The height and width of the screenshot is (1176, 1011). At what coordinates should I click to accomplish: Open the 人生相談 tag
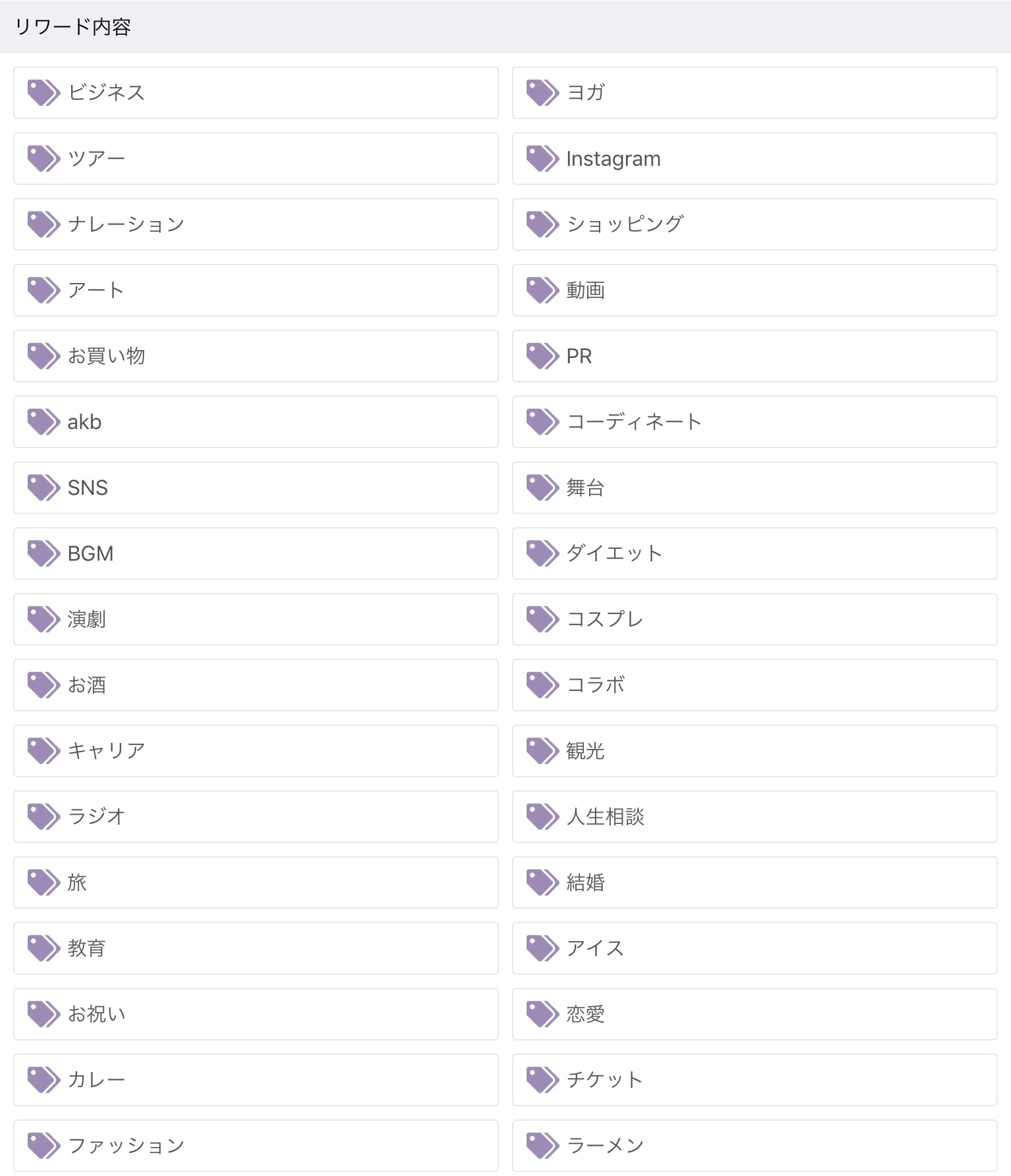(754, 817)
